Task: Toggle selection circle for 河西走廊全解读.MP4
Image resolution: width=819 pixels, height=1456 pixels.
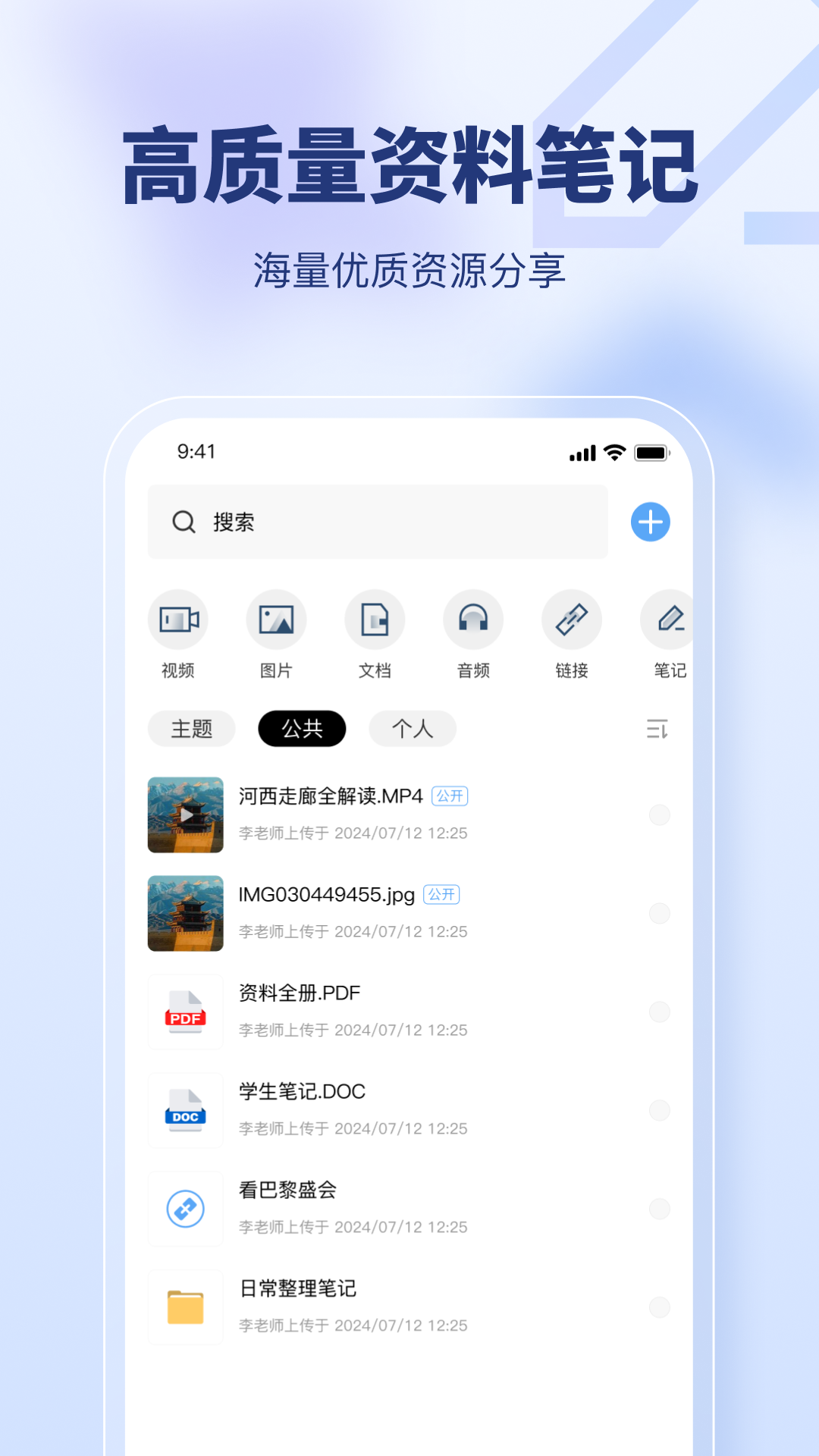Action: (x=660, y=815)
